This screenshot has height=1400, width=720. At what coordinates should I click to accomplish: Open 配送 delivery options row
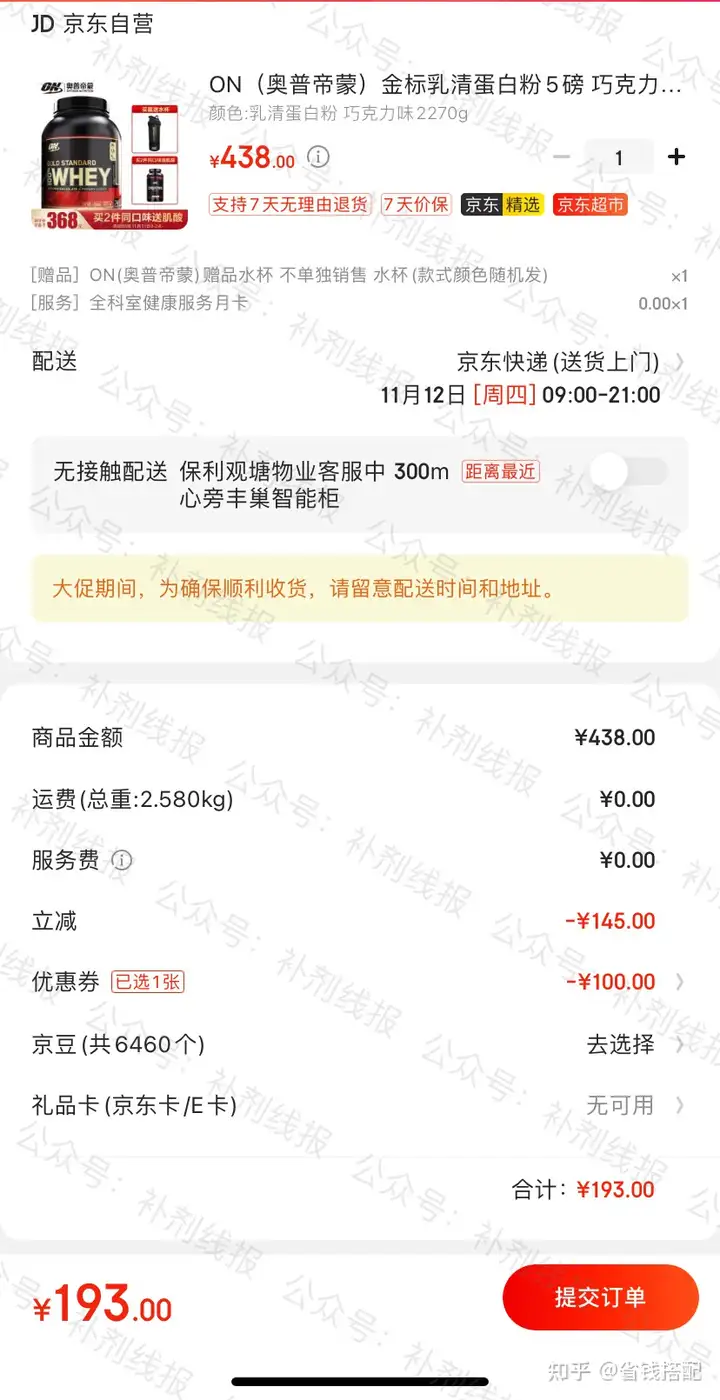click(360, 377)
